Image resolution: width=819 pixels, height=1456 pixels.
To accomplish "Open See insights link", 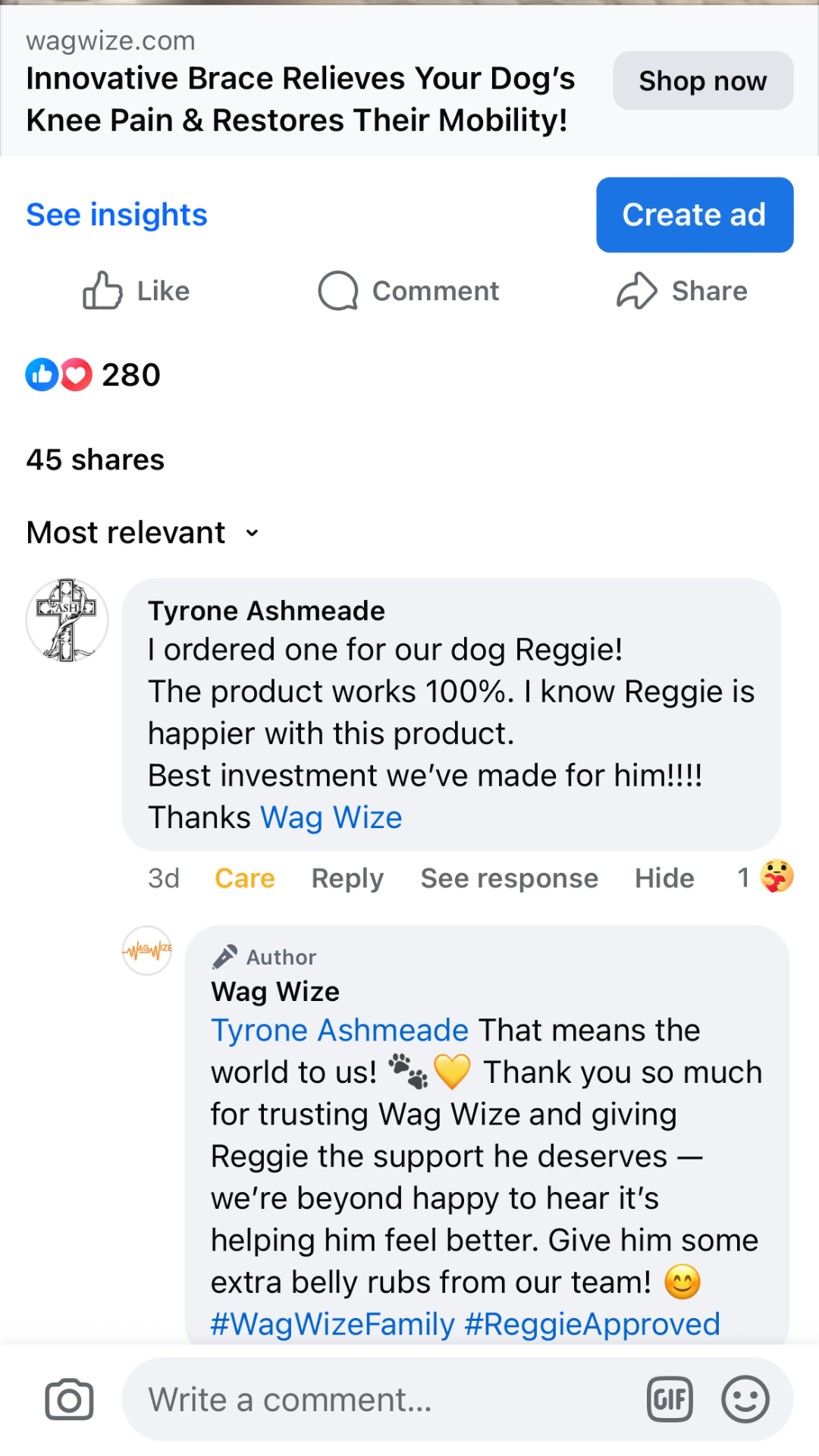I will click(x=117, y=215).
